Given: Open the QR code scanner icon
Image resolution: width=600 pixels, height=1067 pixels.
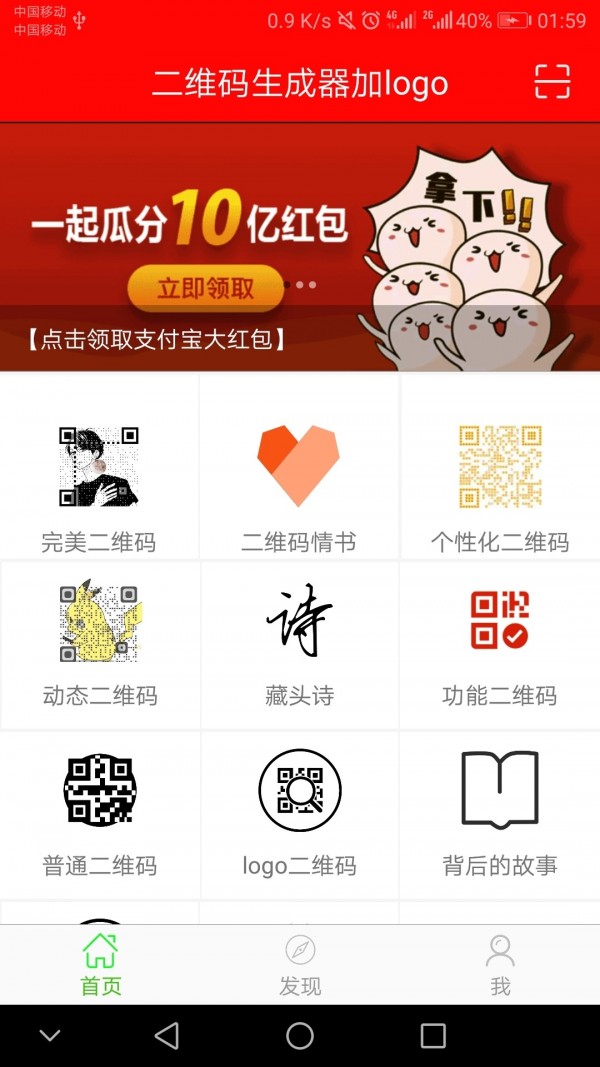Looking at the screenshot, I should [551, 82].
